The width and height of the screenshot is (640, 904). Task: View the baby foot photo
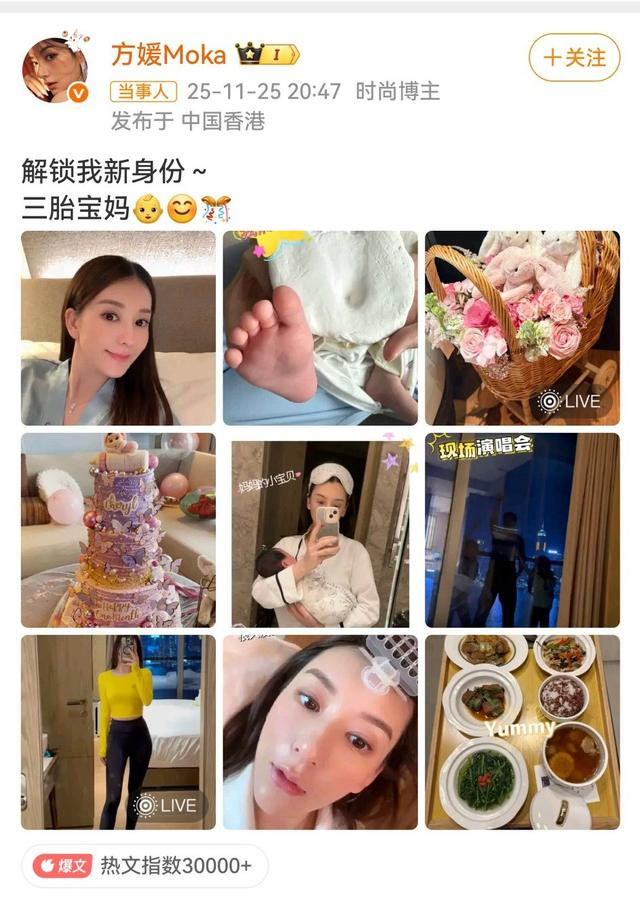point(320,328)
